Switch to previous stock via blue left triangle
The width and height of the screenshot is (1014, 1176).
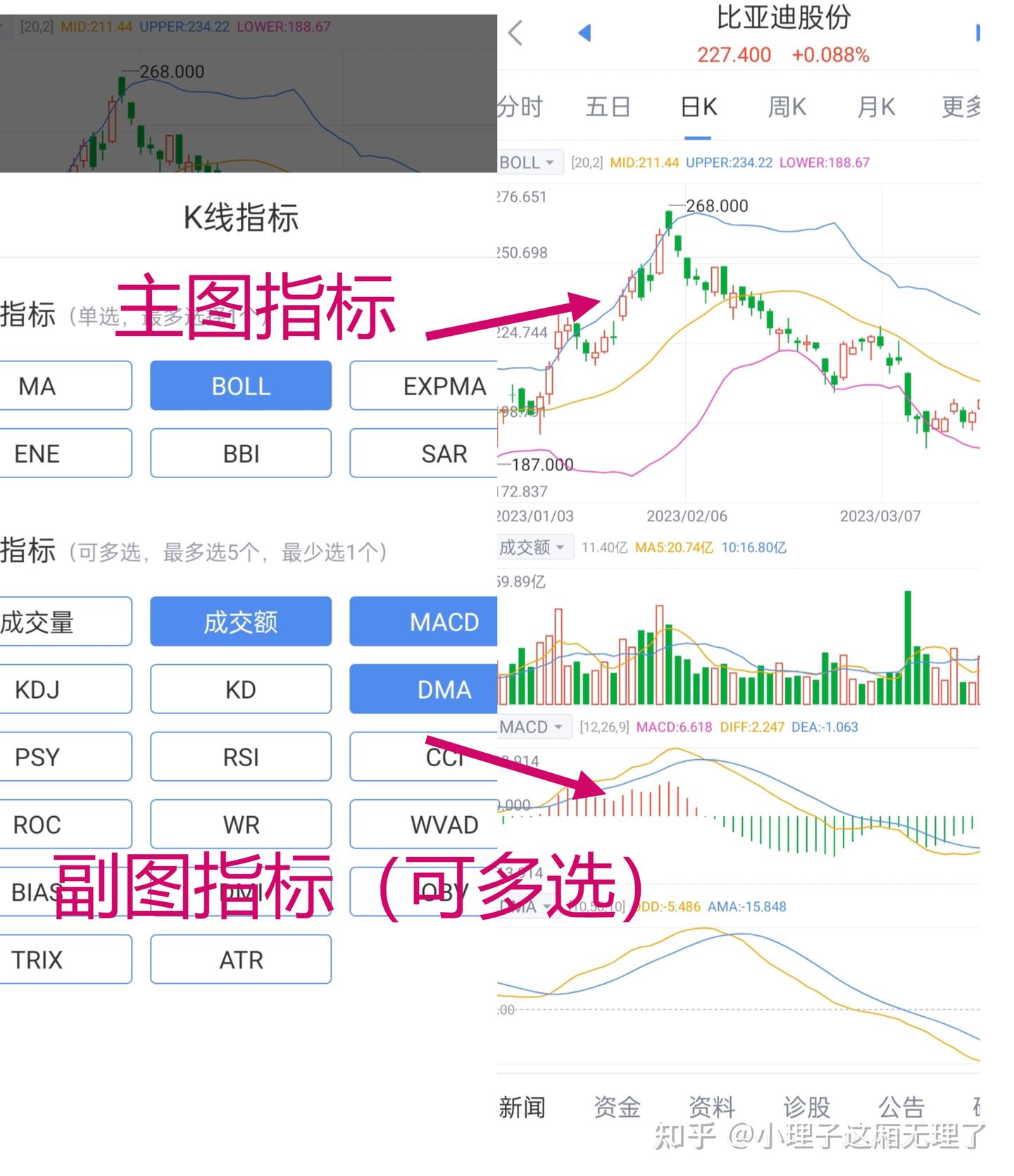(x=585, y=32)
